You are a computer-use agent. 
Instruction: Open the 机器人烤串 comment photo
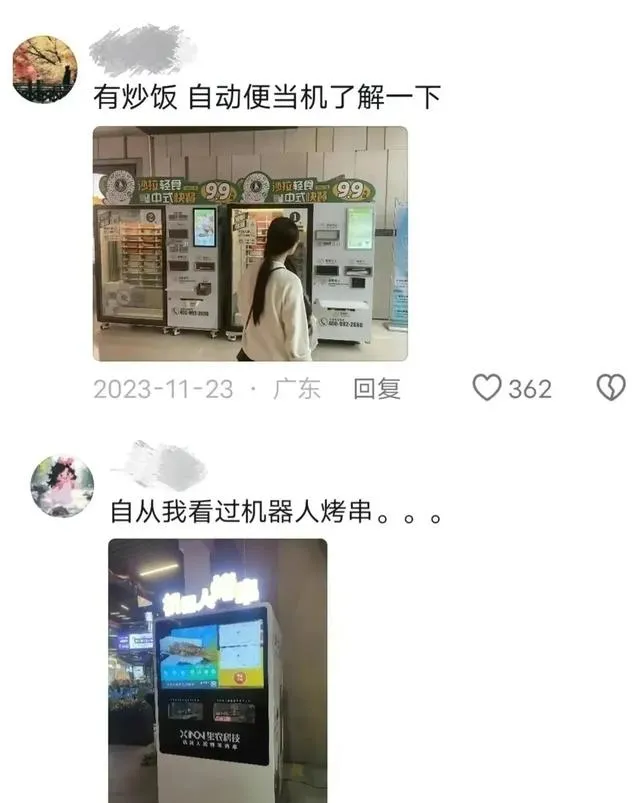[217, 670]
